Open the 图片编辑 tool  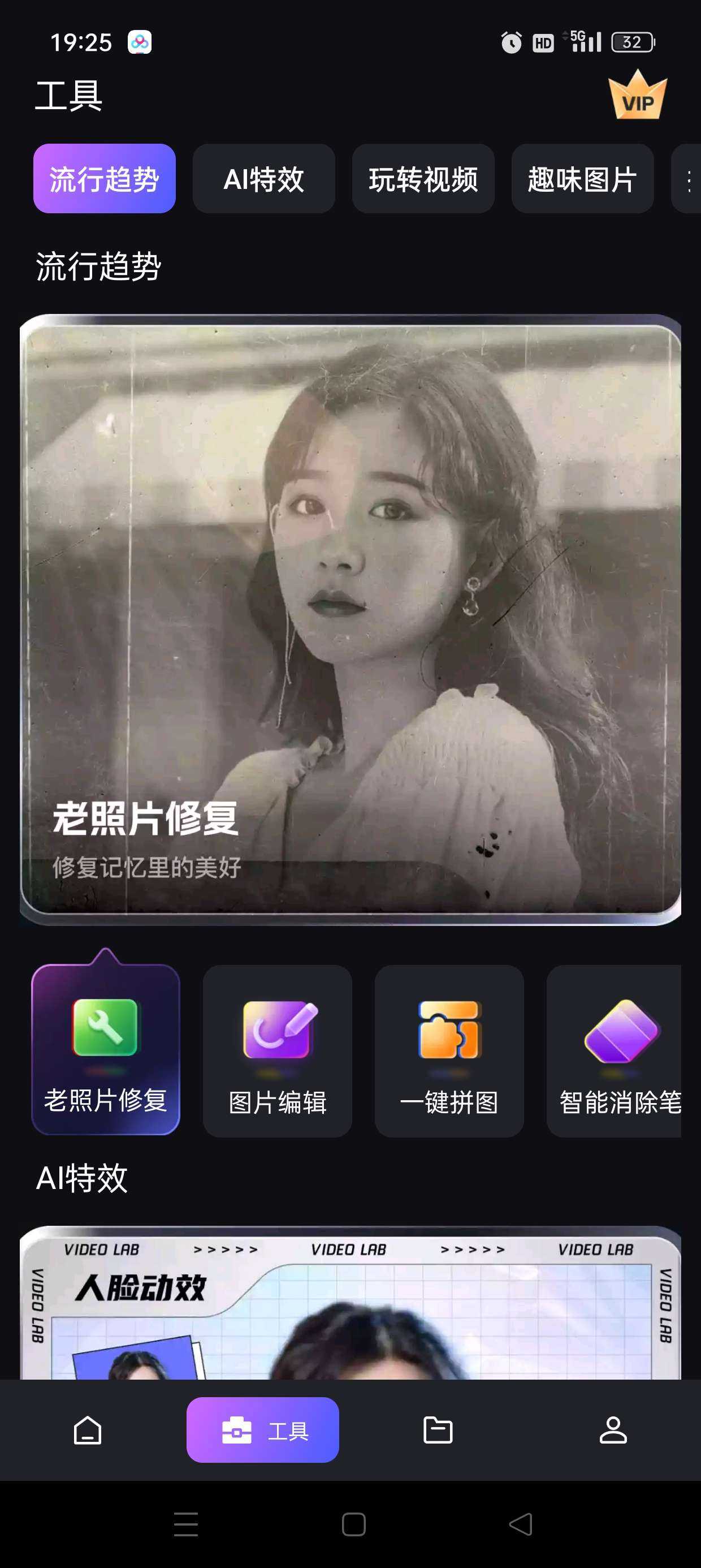pyautogui.click(x=278, y=1050)
